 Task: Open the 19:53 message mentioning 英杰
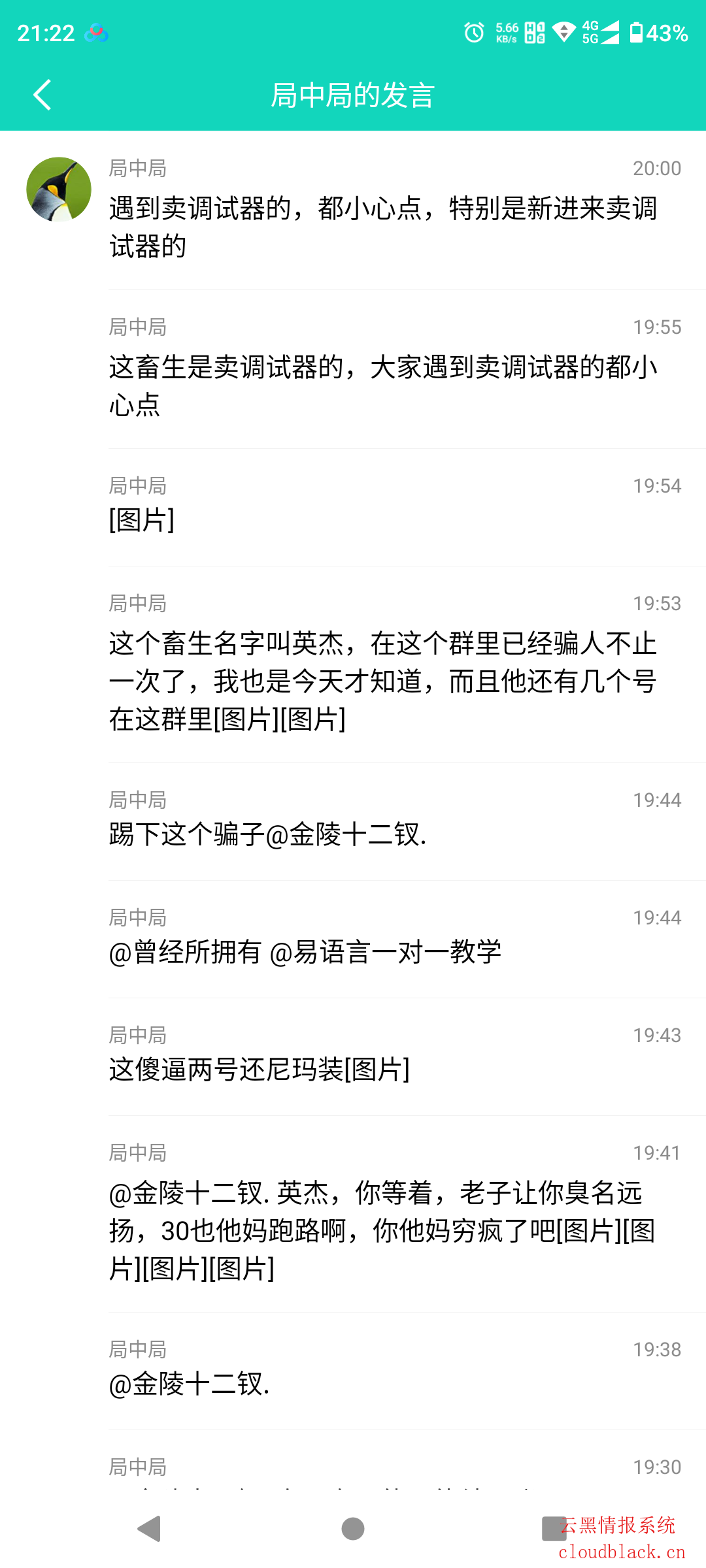pyautogui.click(x=383, y=681)
